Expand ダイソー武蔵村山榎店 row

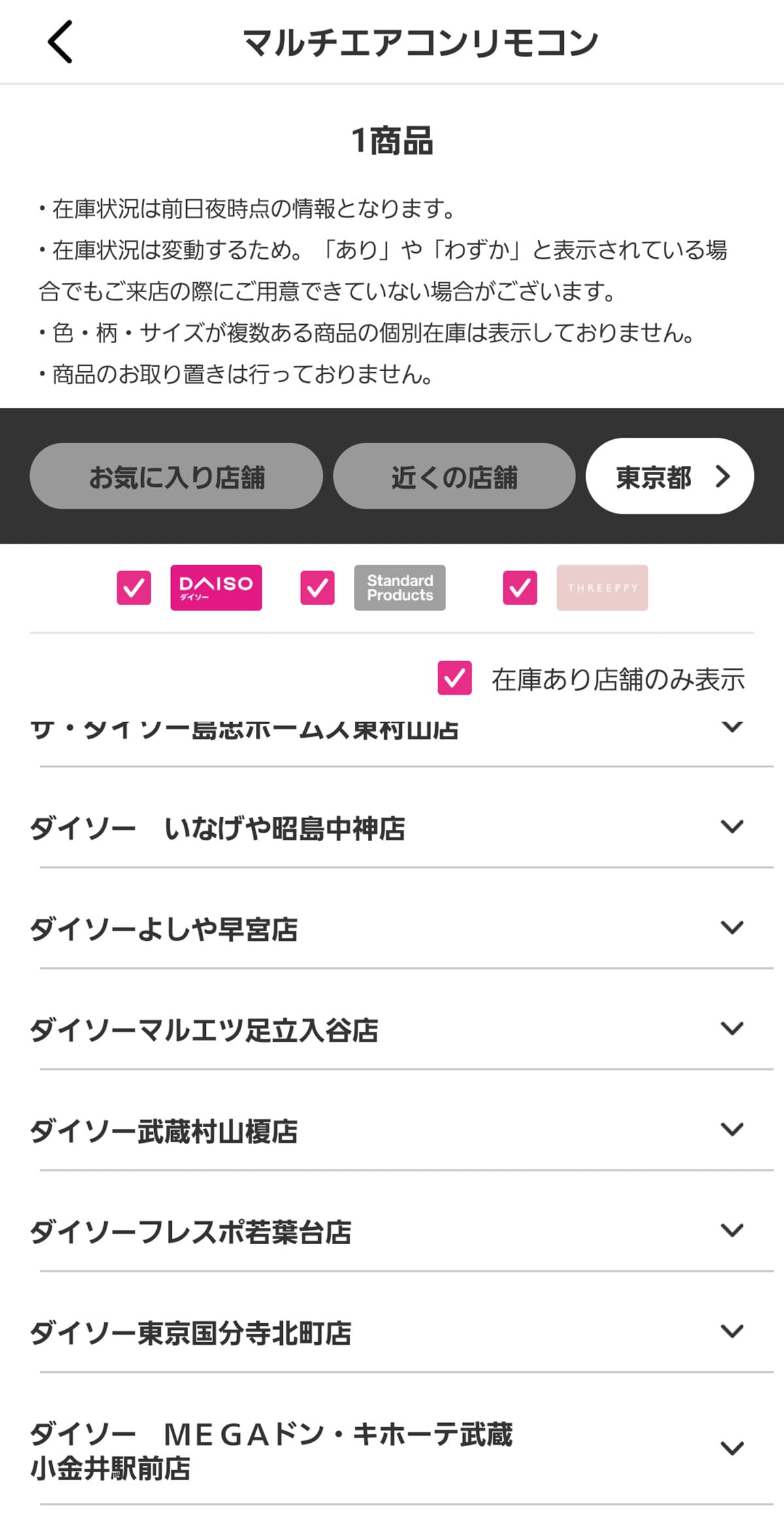(732, 1129)
